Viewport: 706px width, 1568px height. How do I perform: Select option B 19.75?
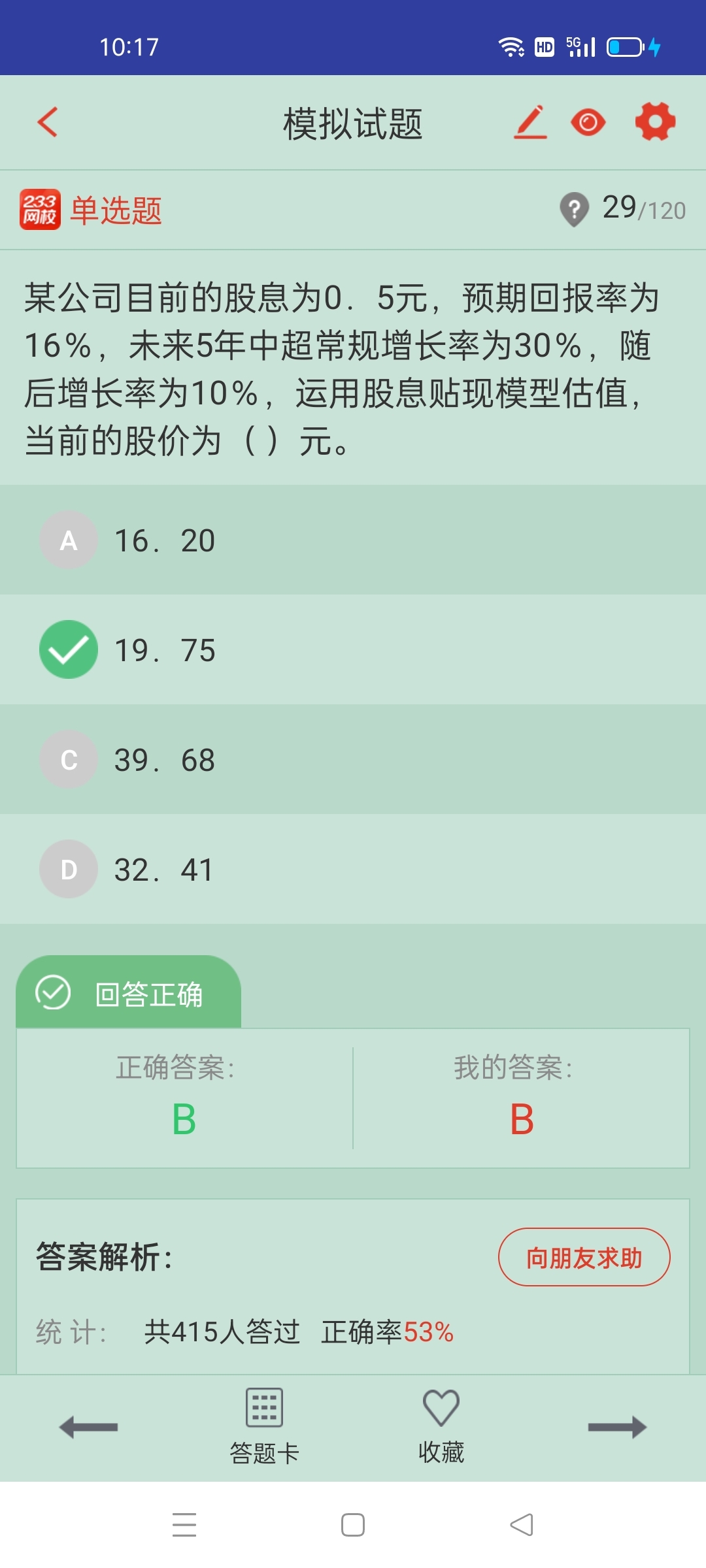coord(353,649)
